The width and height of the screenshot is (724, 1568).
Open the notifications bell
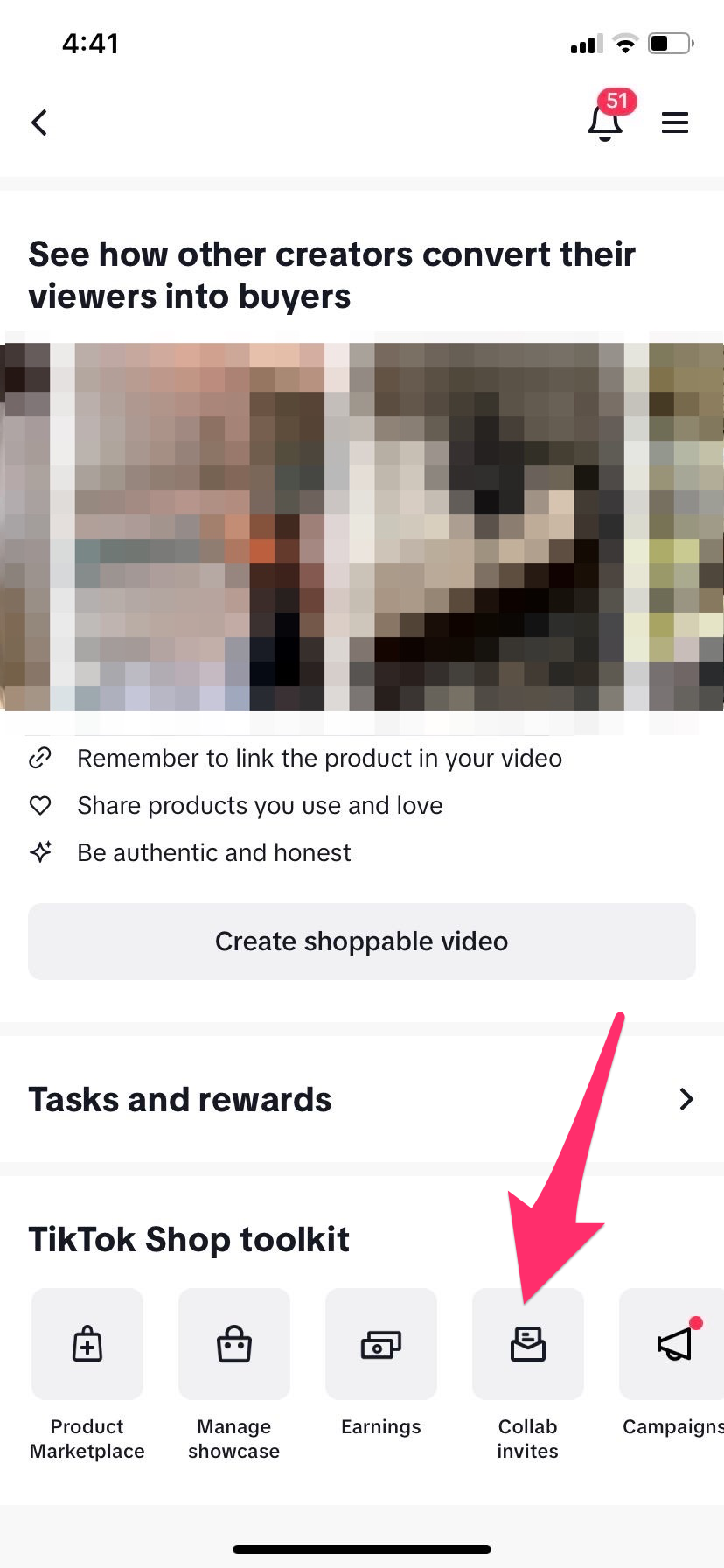[x=605, y=122]
